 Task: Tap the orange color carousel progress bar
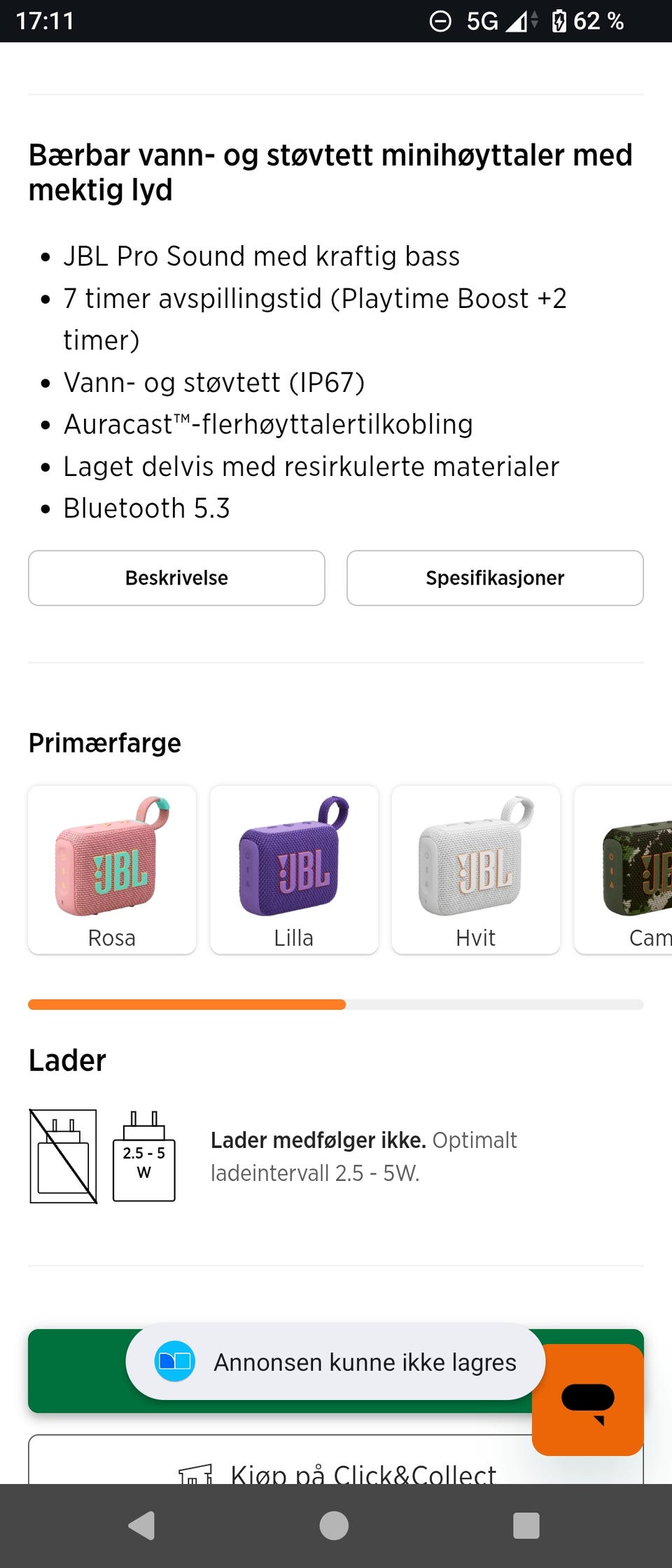pos(186,1004)
